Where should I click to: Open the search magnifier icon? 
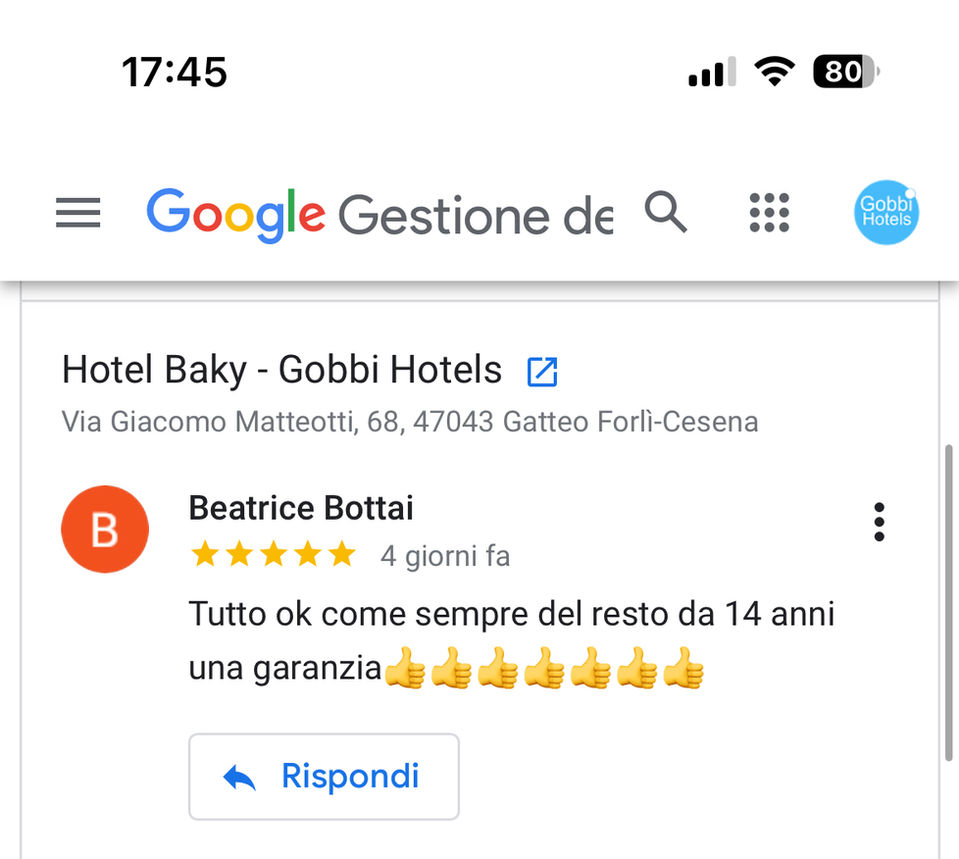click(665, 212)
